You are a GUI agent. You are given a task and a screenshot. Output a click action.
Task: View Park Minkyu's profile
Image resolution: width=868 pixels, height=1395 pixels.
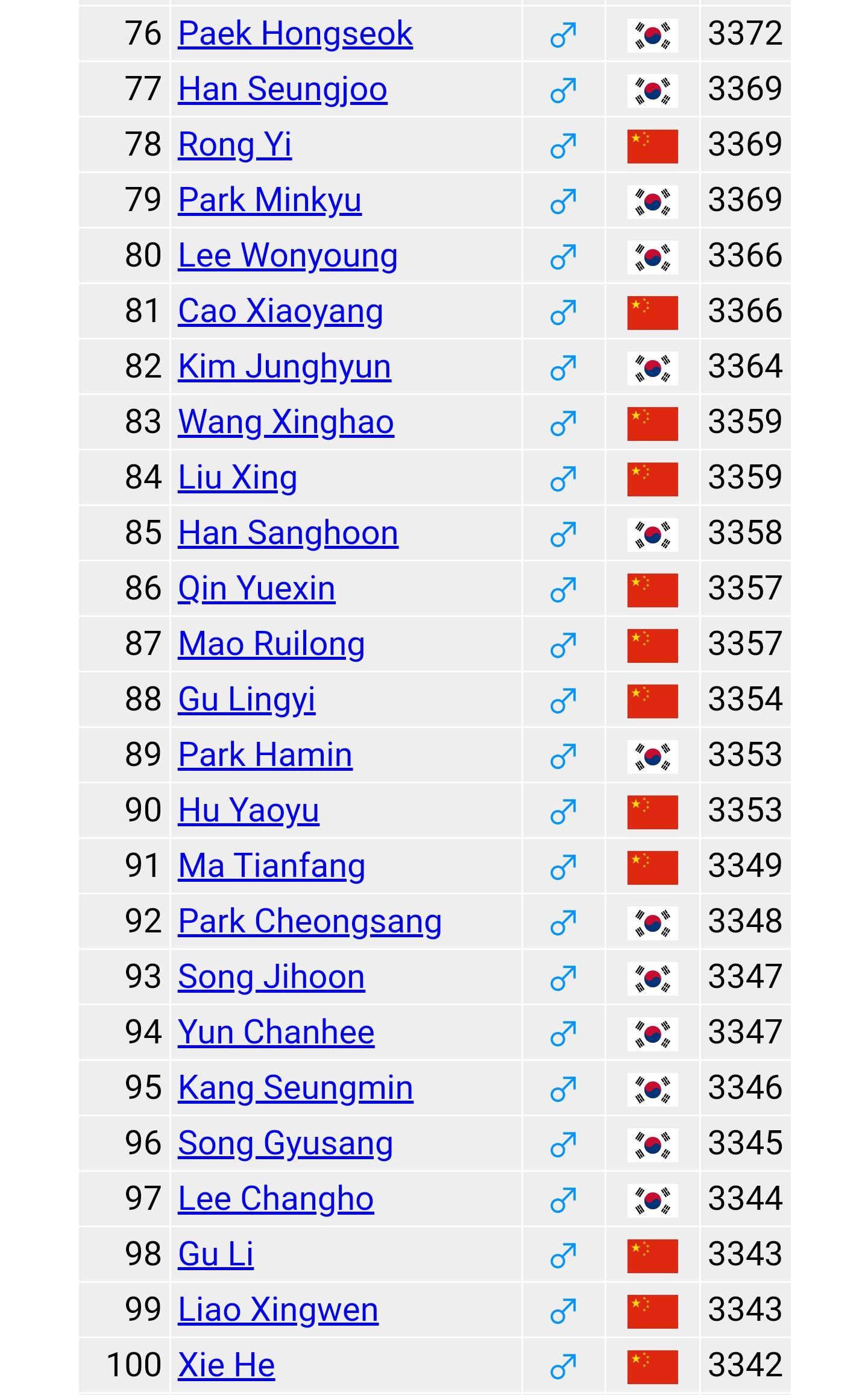click(269, 200)
